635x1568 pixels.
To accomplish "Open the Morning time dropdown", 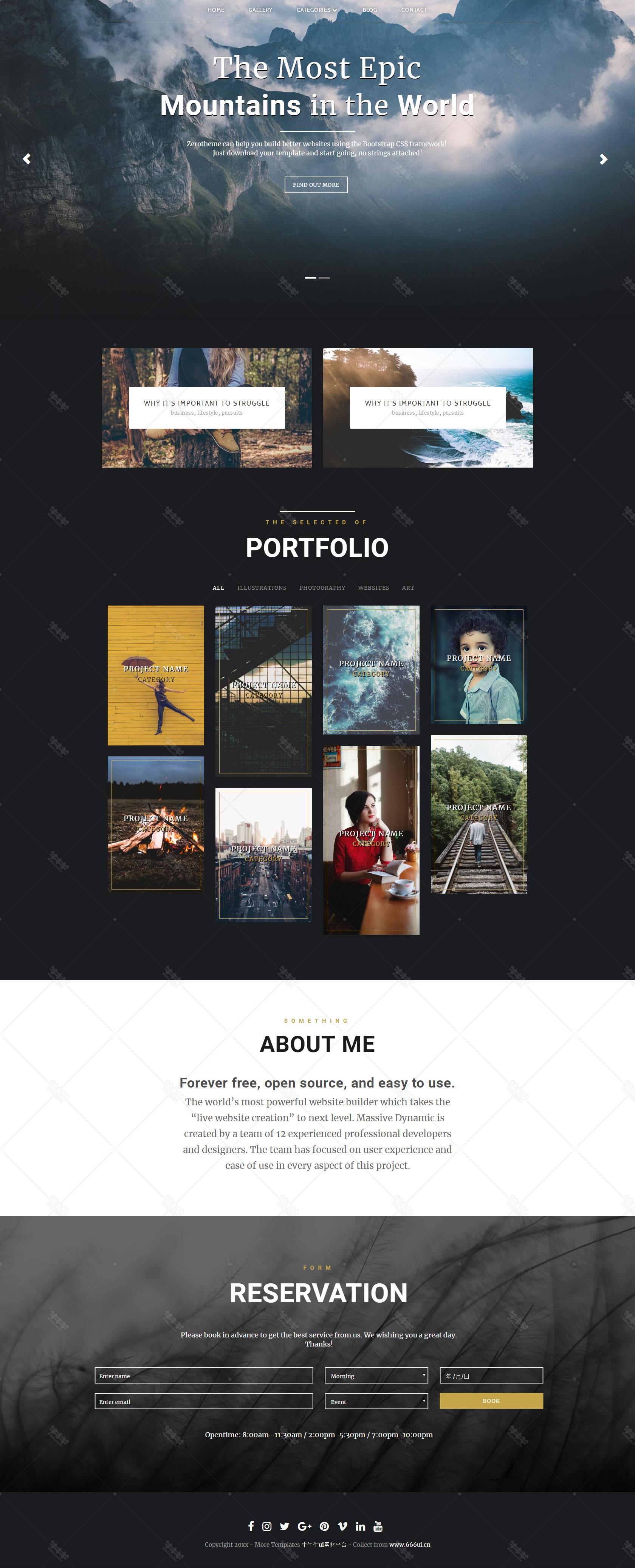I will click(376, 1376).
